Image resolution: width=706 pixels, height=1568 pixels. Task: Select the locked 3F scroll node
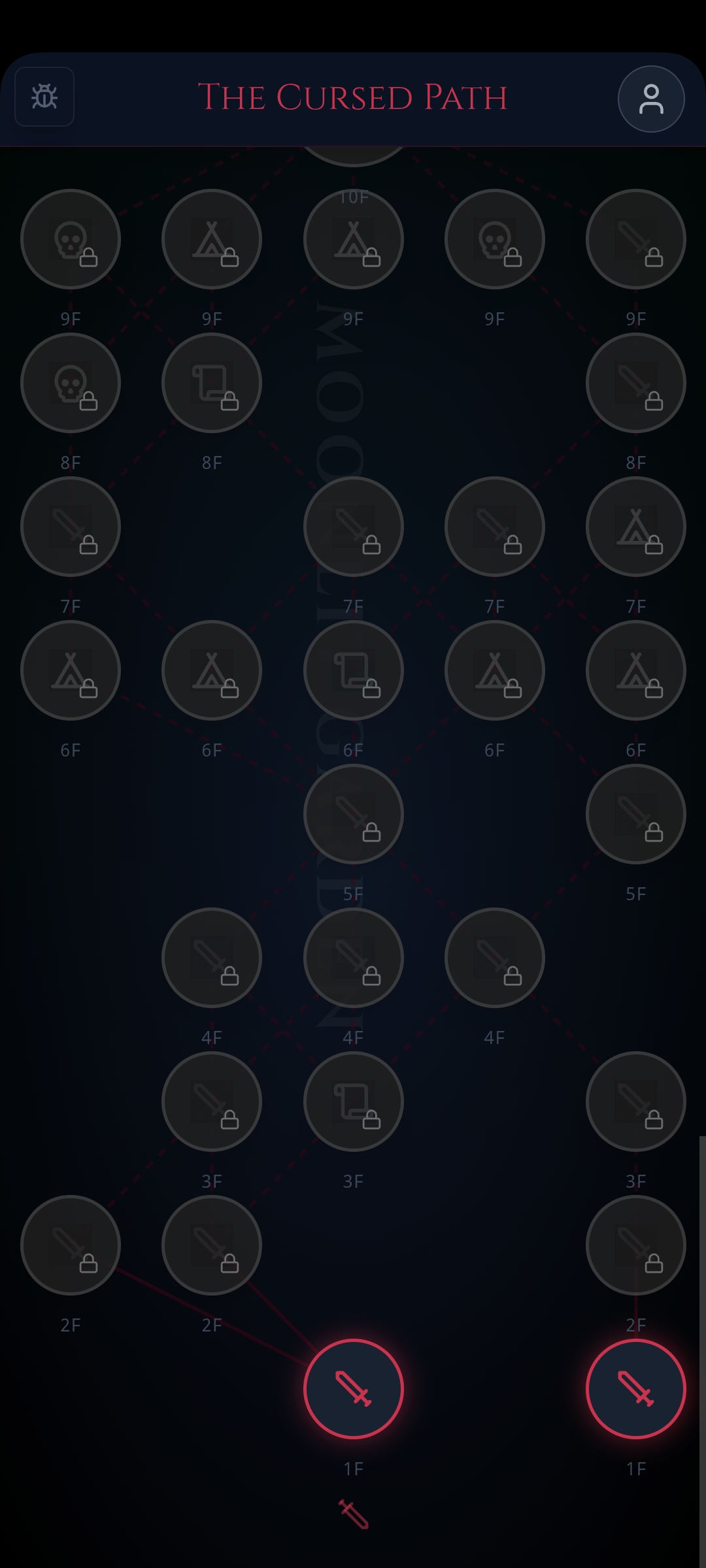point(353,1102)
